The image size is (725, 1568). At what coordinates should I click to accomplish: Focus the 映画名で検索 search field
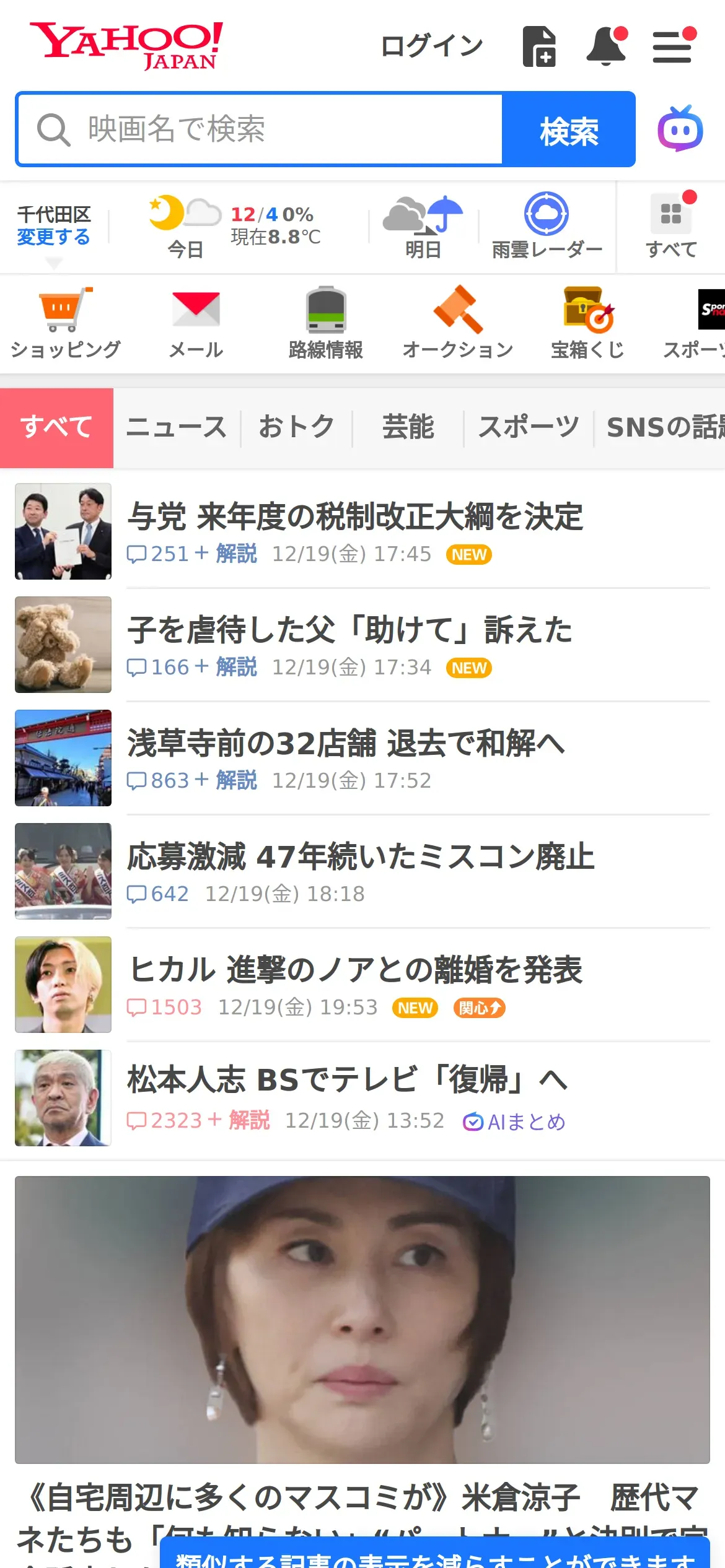tap(260, 129)
